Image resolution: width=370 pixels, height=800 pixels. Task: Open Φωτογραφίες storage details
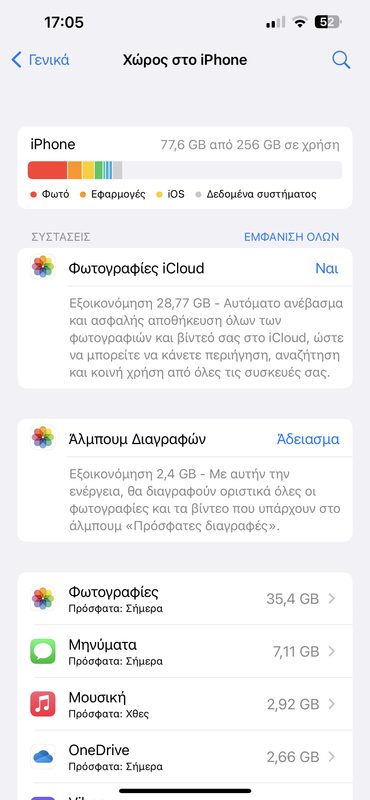[185, 598]
